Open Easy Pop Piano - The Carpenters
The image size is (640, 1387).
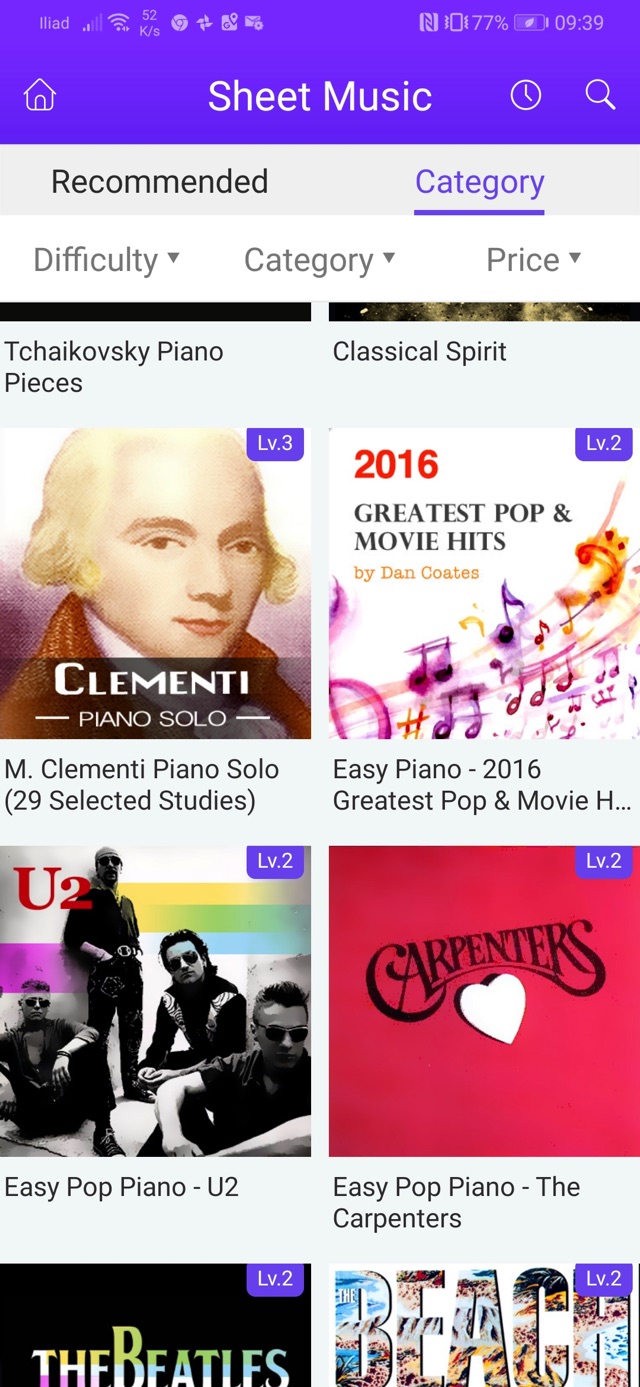(484, 1001)
